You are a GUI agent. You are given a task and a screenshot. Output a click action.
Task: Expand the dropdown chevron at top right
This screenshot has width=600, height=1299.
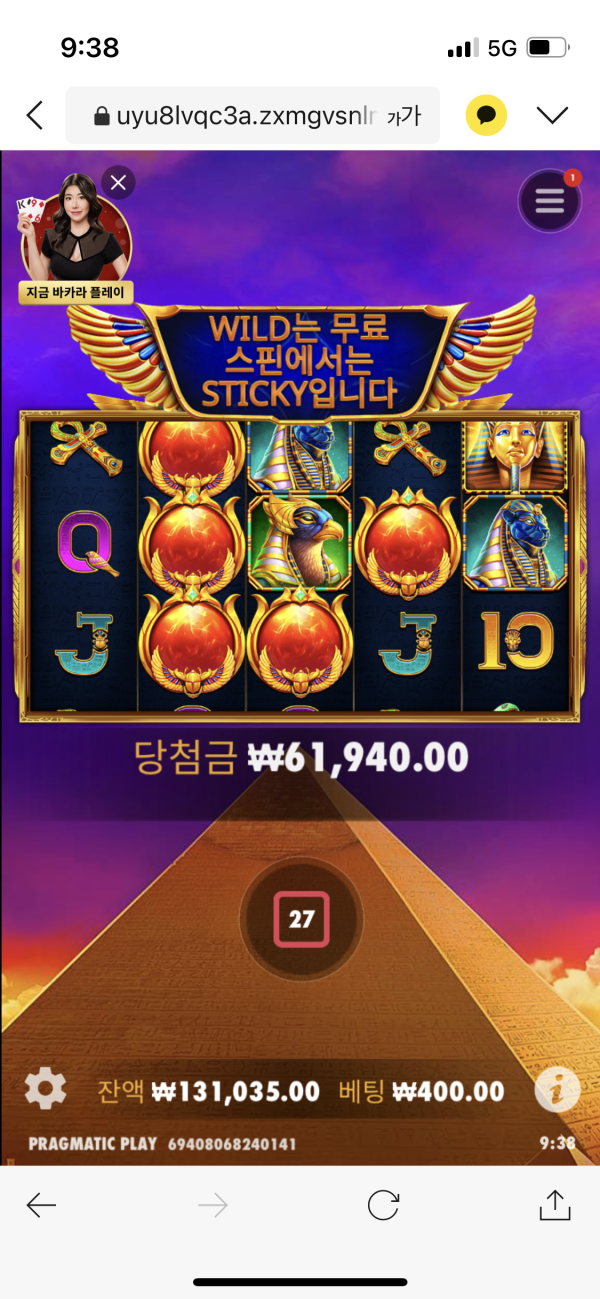pos(552,116)
